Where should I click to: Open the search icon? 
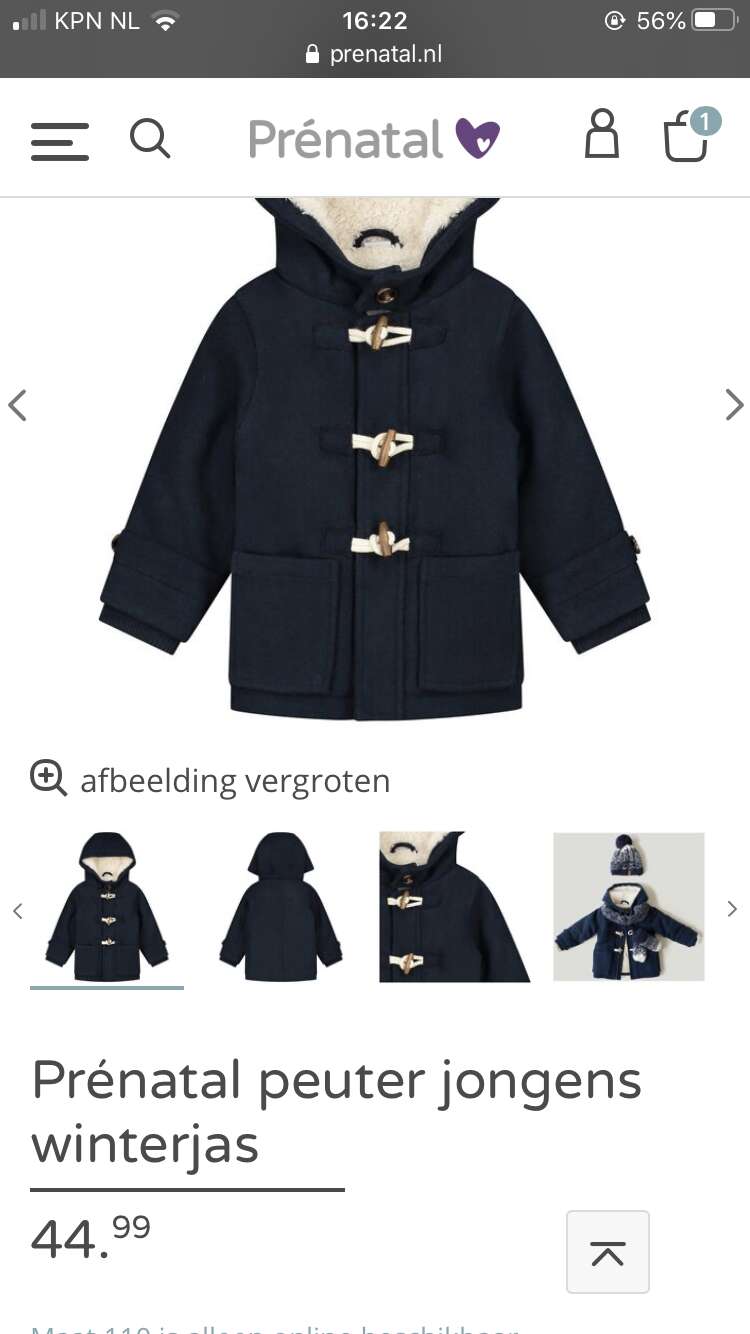click(150, 138)
